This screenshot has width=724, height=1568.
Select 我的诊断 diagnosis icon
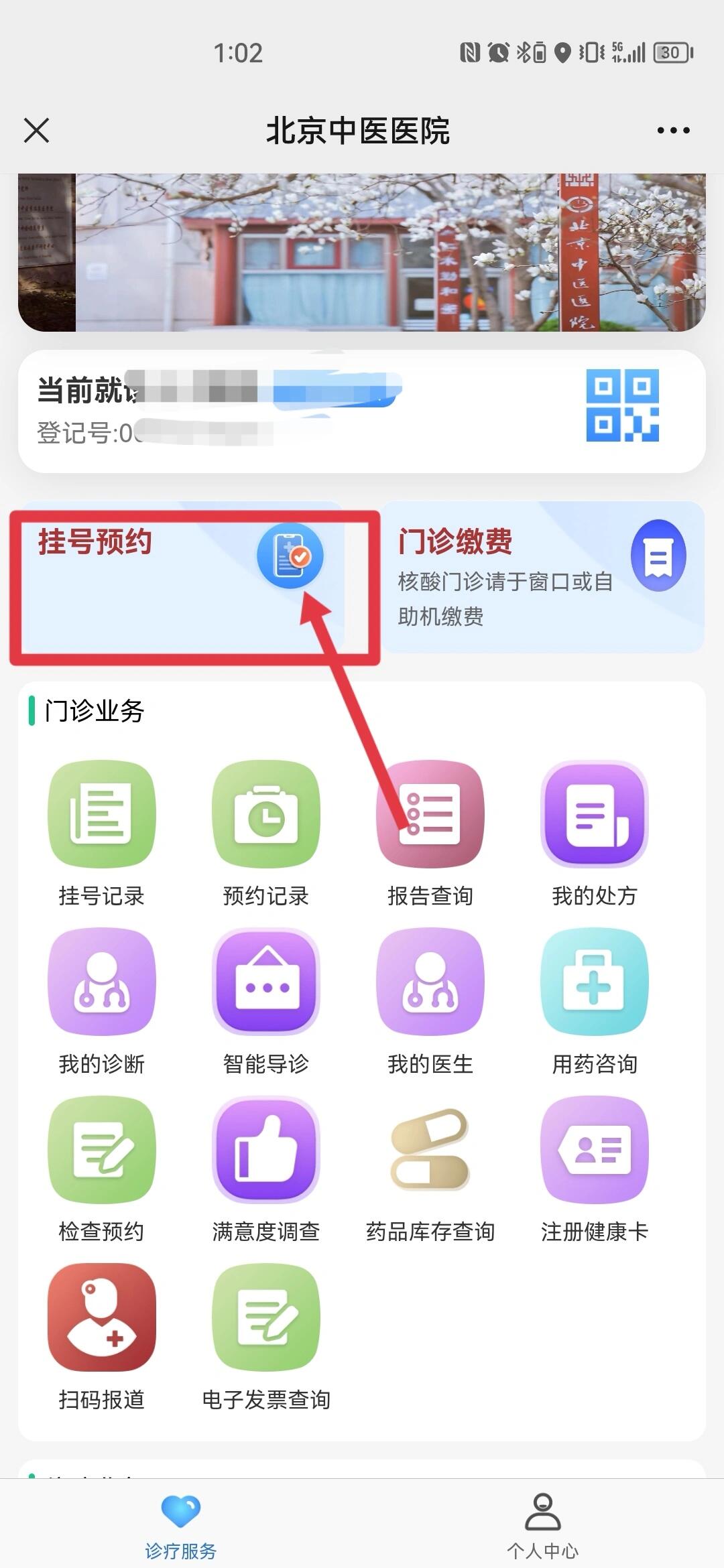pos(101,982)
